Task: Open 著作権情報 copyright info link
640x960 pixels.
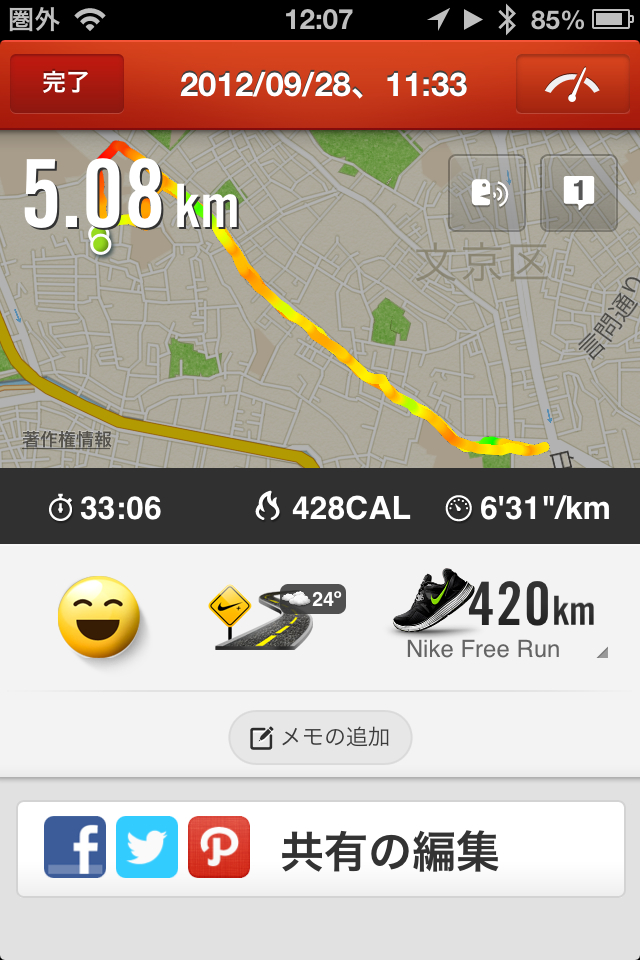Action: 67,439
